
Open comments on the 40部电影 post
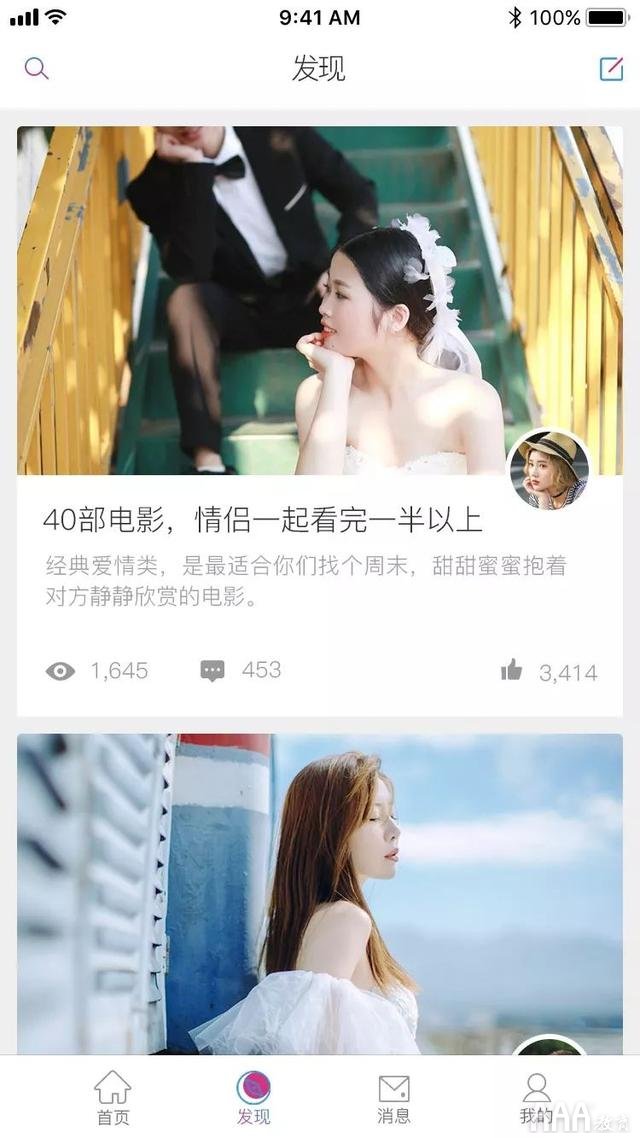tap(212, 671)
